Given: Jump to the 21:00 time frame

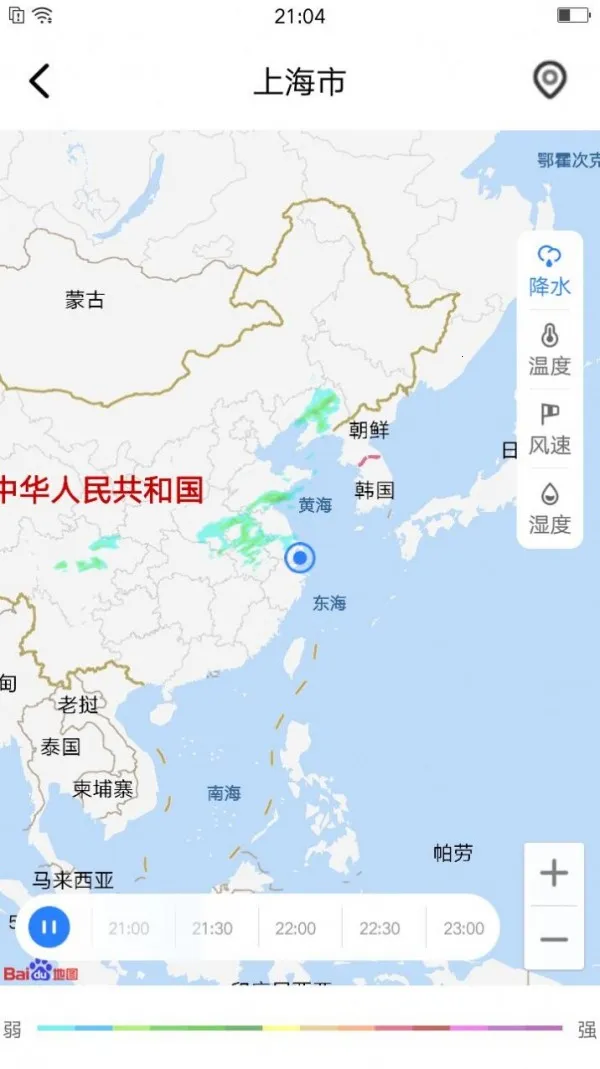Looking at the screenshot, I should [129, 928].
